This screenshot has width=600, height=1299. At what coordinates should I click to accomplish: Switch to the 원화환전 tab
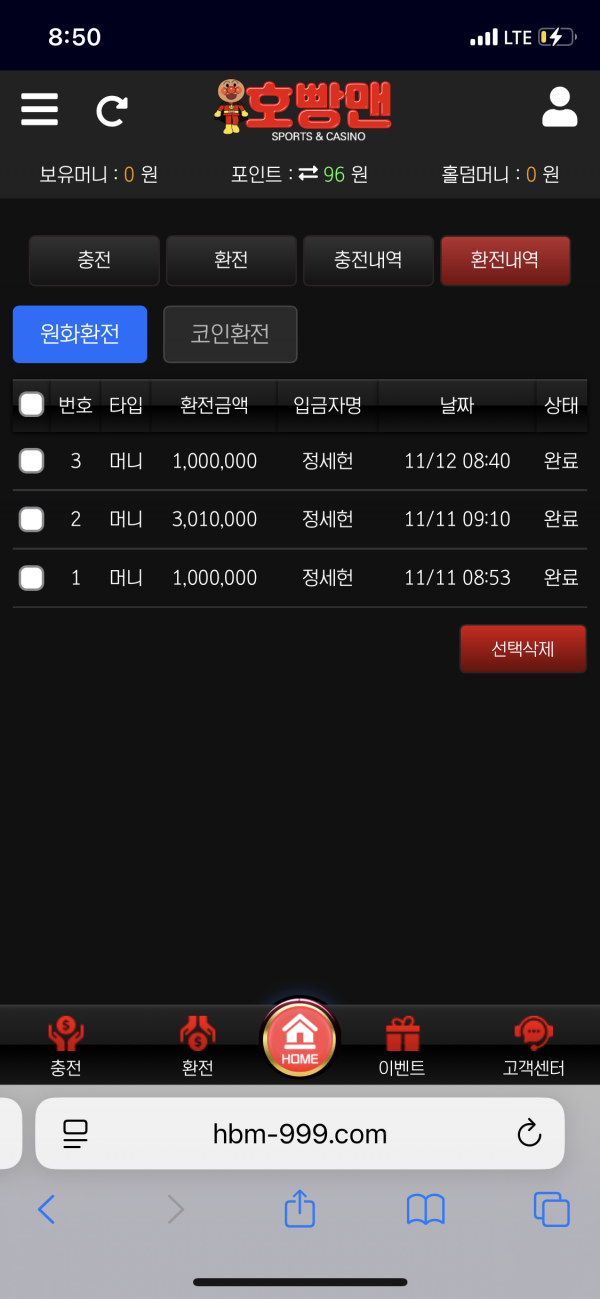tap(80, 334)
